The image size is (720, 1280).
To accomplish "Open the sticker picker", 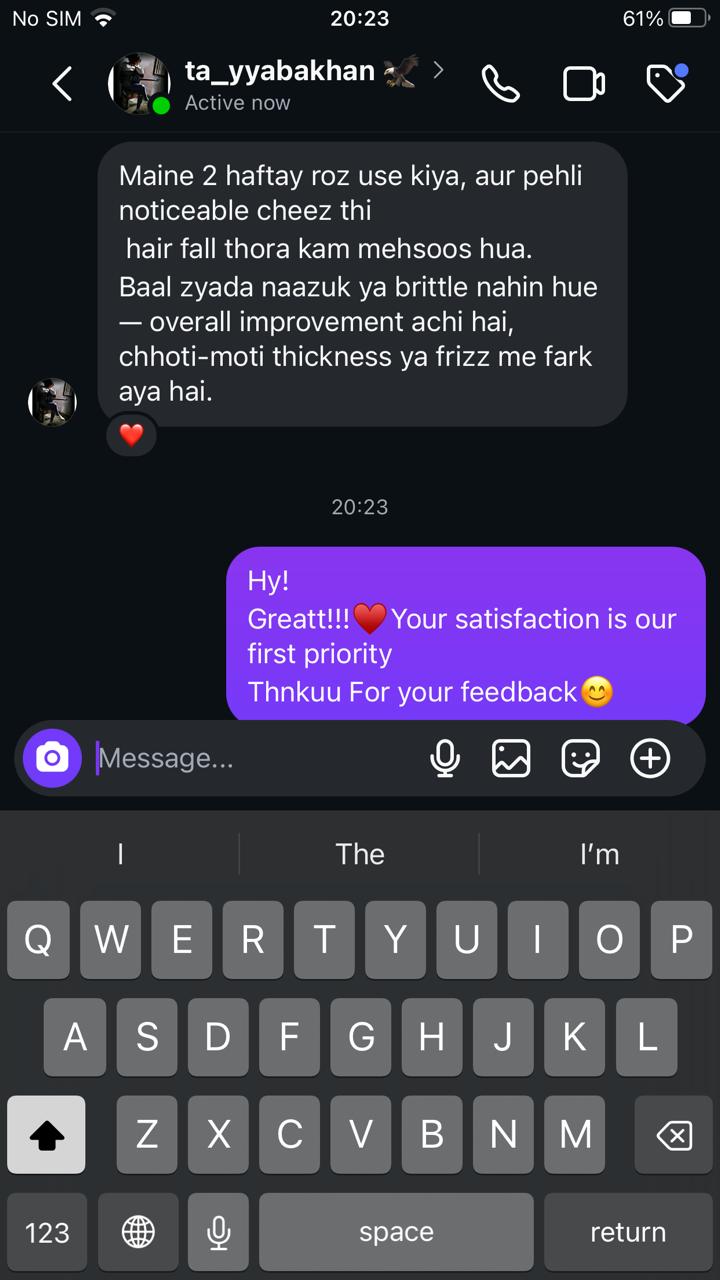I will [x=580, y=759].
